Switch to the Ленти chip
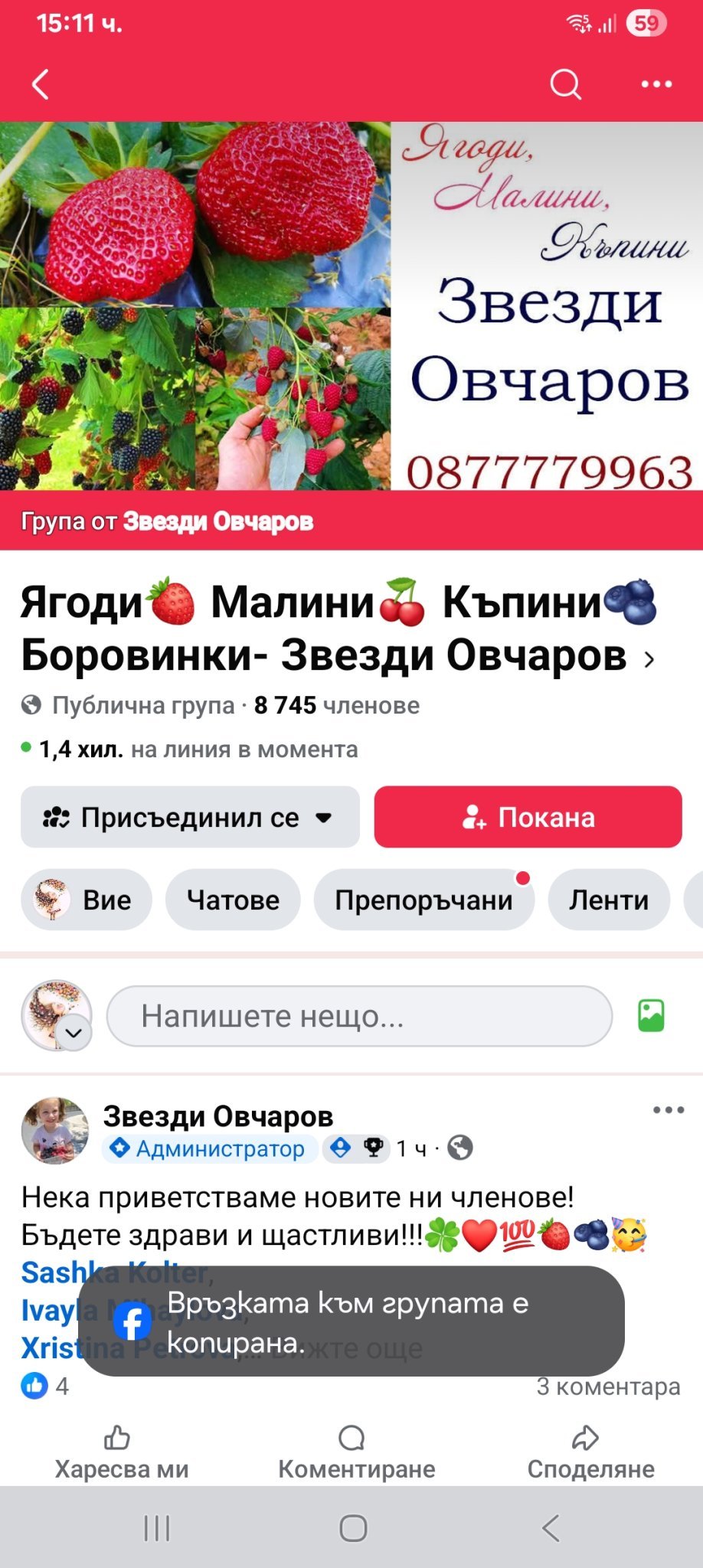Image resolution: width=703 pixels, height=1568 pixels. click(608, 900)
